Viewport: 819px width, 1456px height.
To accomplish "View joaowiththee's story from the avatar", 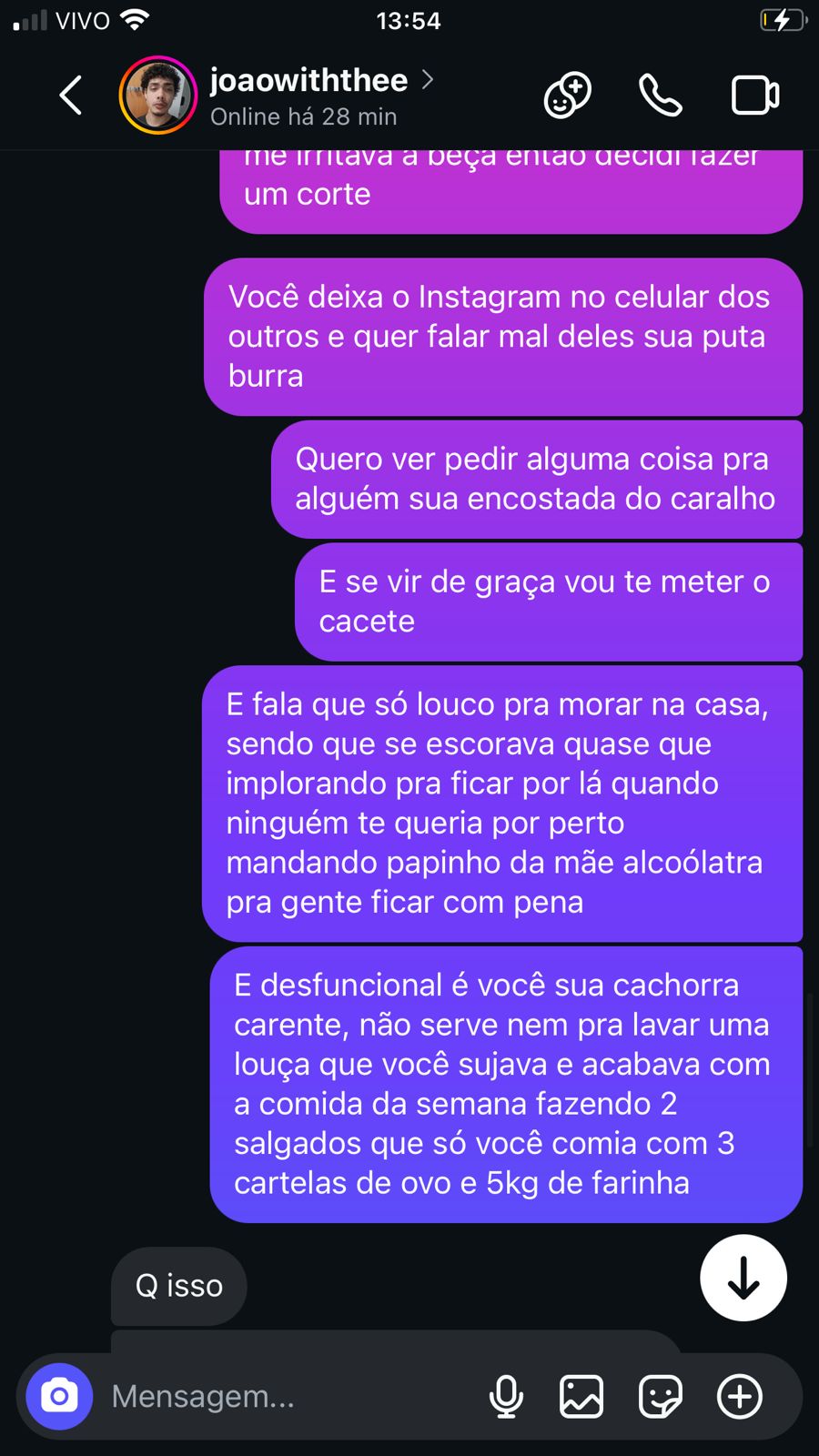I will [x=157, y=96].
